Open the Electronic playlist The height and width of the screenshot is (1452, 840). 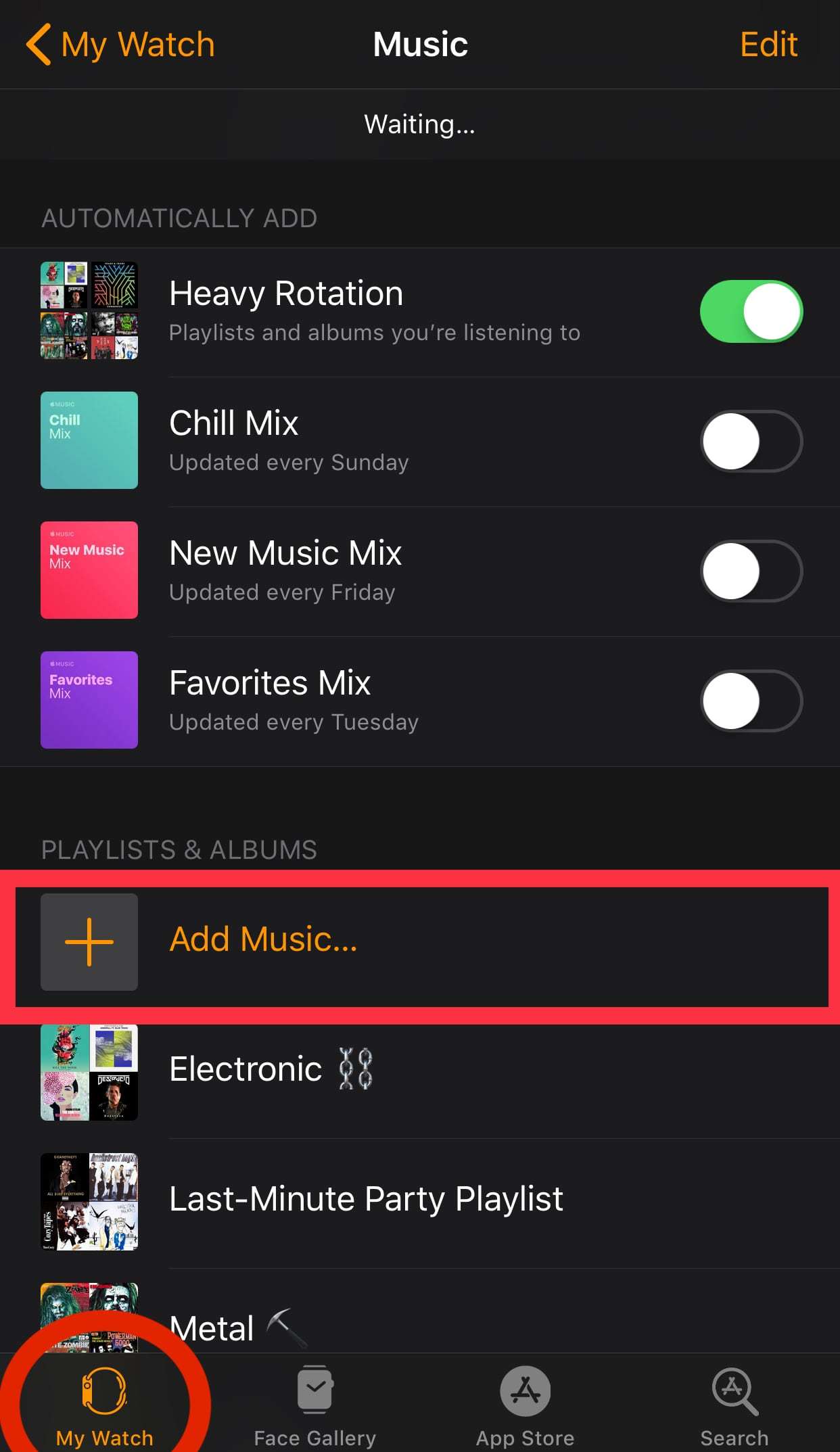pos(271,1070)
